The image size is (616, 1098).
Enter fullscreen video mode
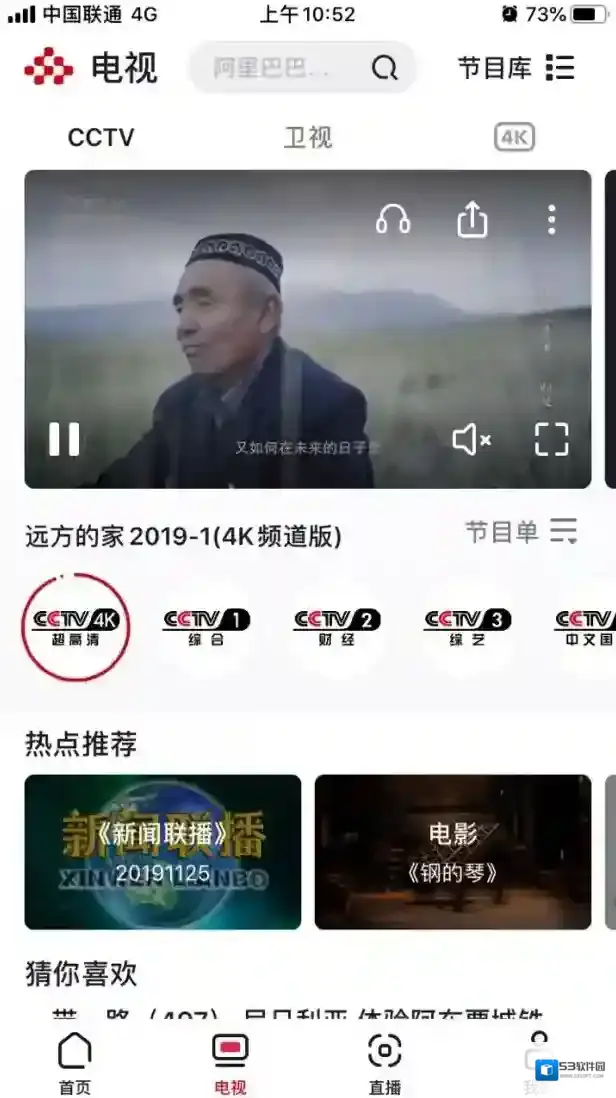click(x=551, y=439)
